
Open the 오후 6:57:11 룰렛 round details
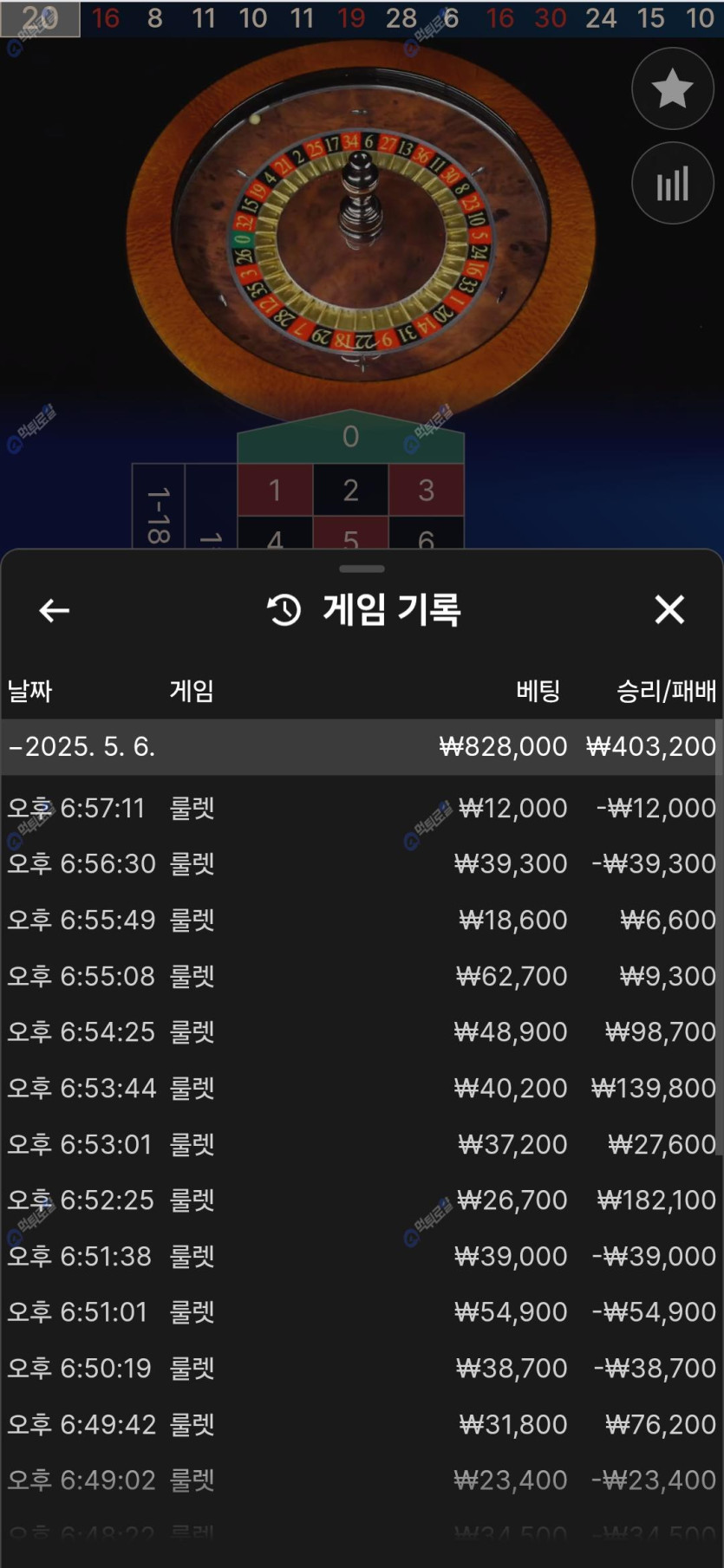pyautogui.click(x=361, y=808)
